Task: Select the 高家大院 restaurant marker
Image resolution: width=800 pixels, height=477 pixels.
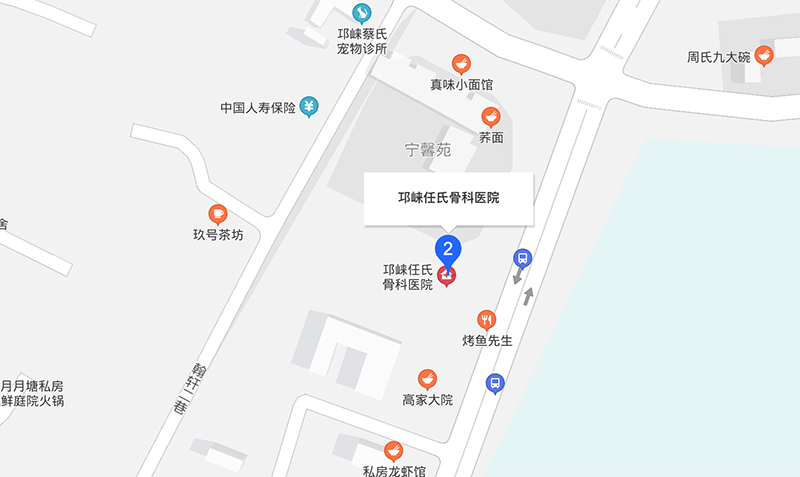Action: point(428,379)
